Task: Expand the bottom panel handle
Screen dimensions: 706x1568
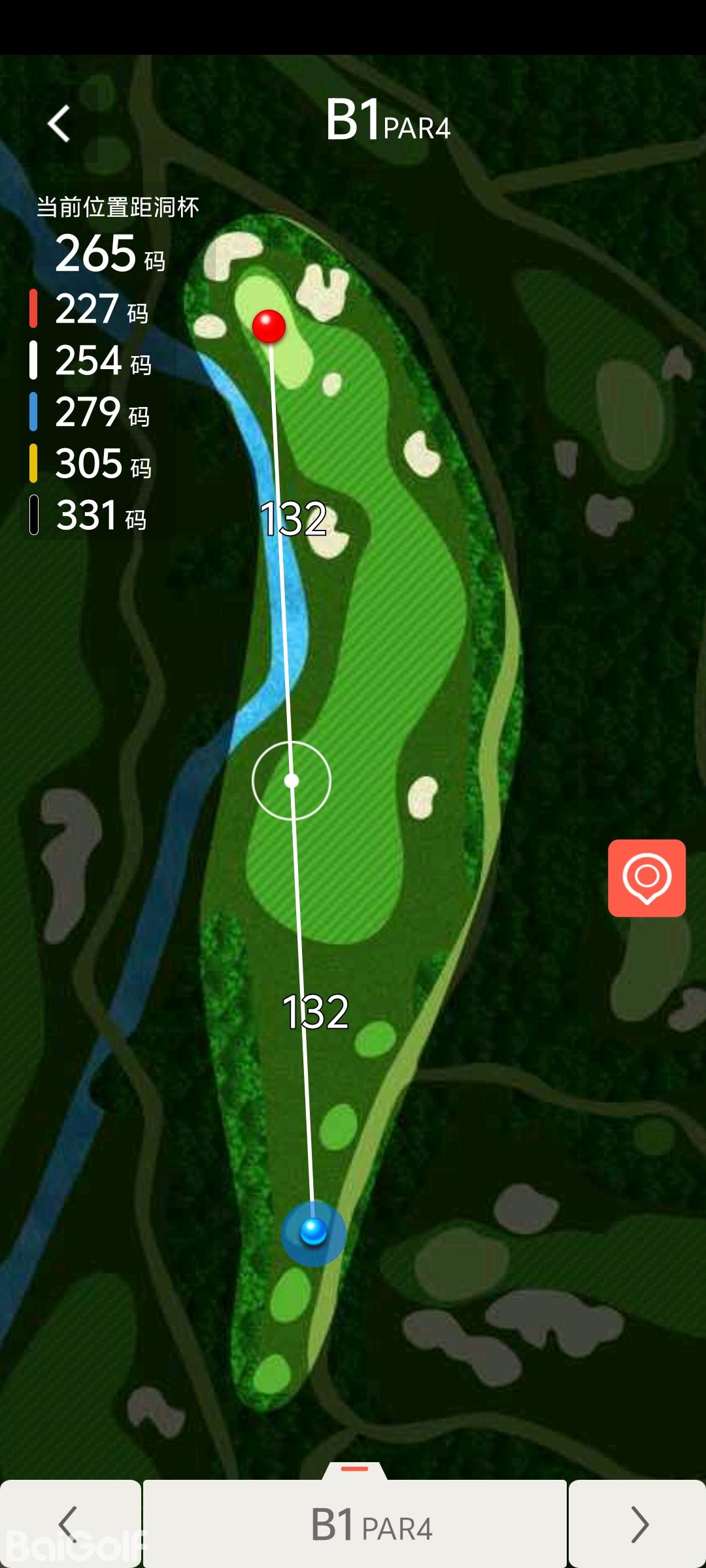Action: (x=355, y=1469)
